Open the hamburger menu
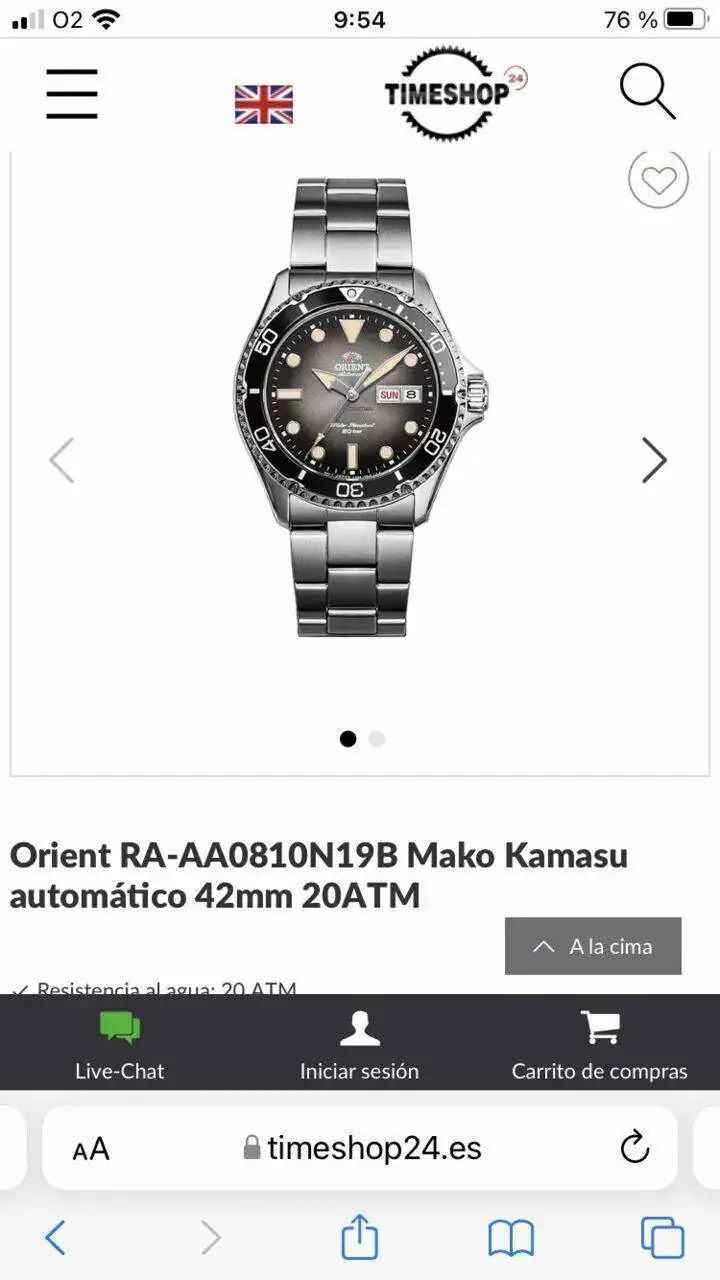This screenshot has width=720, height=1280. 72,94
